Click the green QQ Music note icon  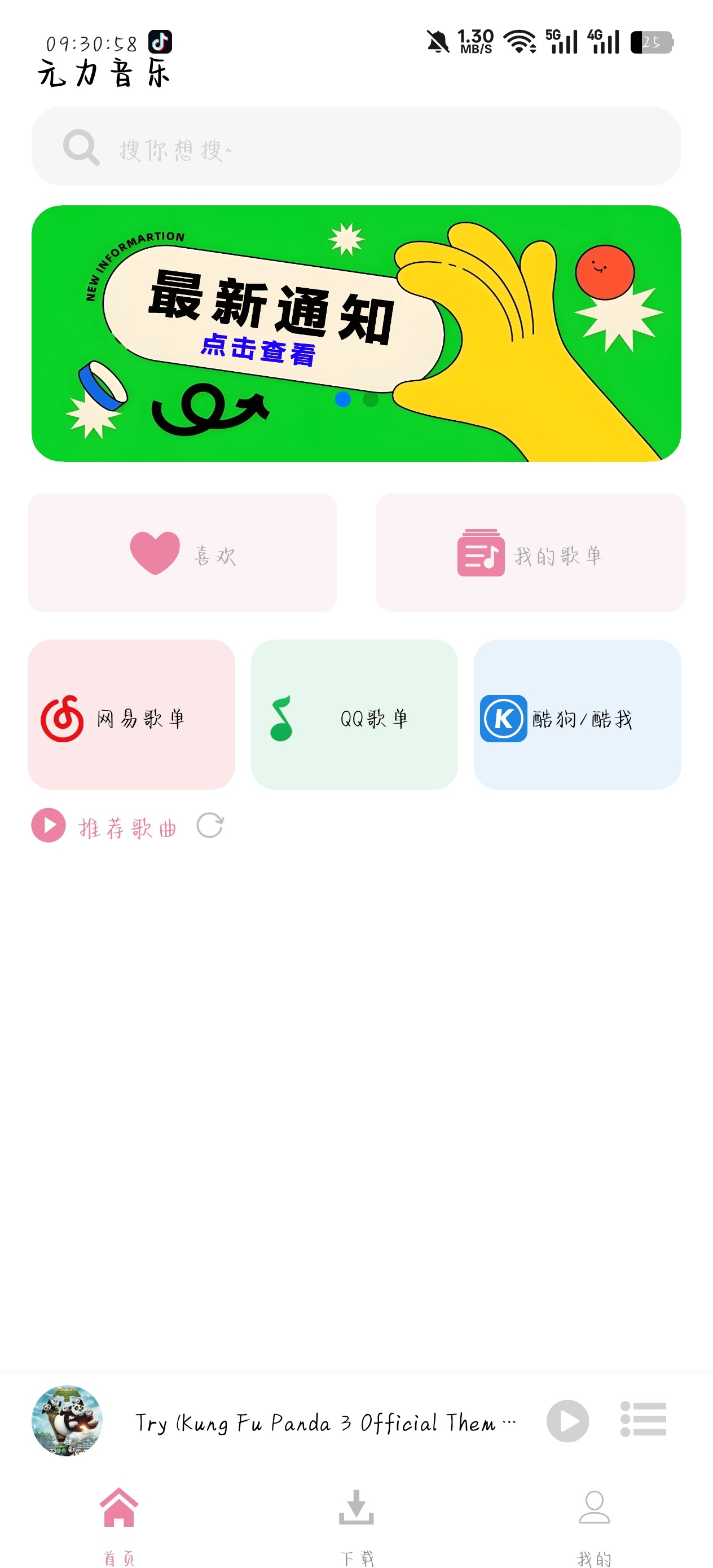pos(283,717)
